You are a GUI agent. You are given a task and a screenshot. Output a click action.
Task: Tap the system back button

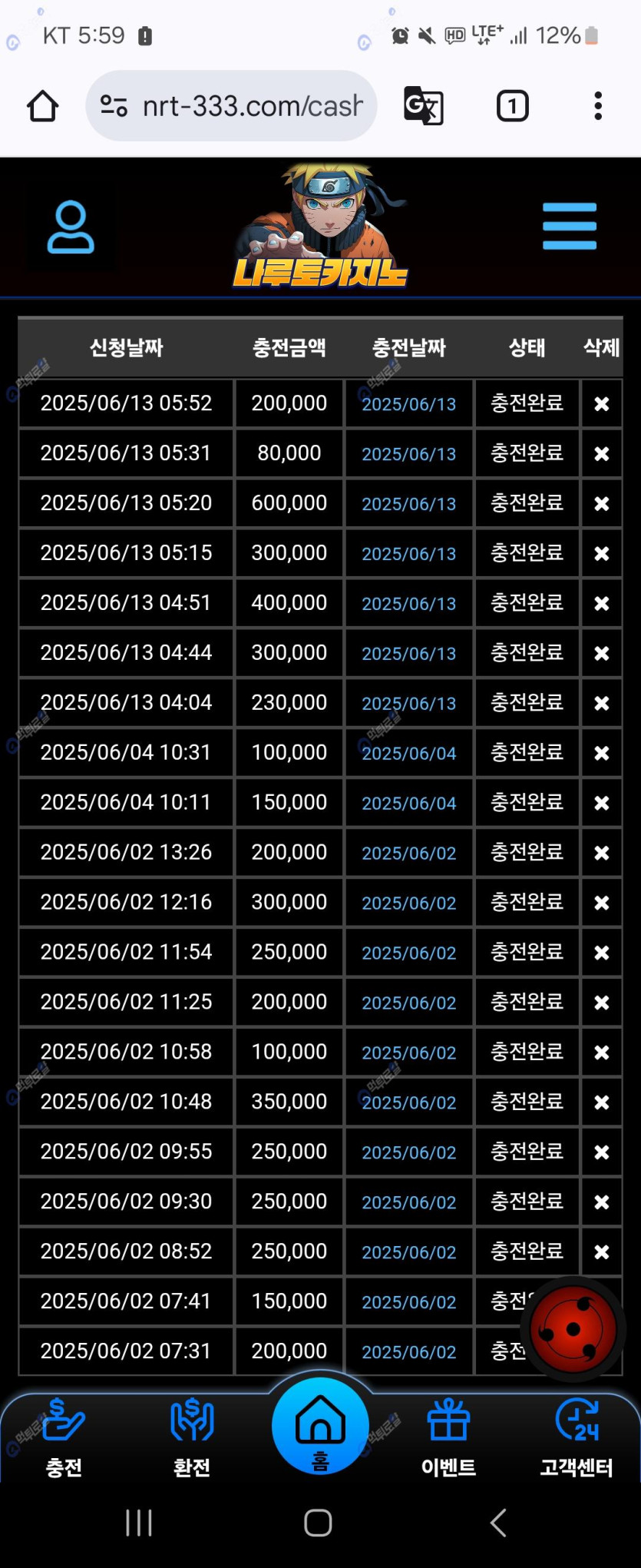498,1523
